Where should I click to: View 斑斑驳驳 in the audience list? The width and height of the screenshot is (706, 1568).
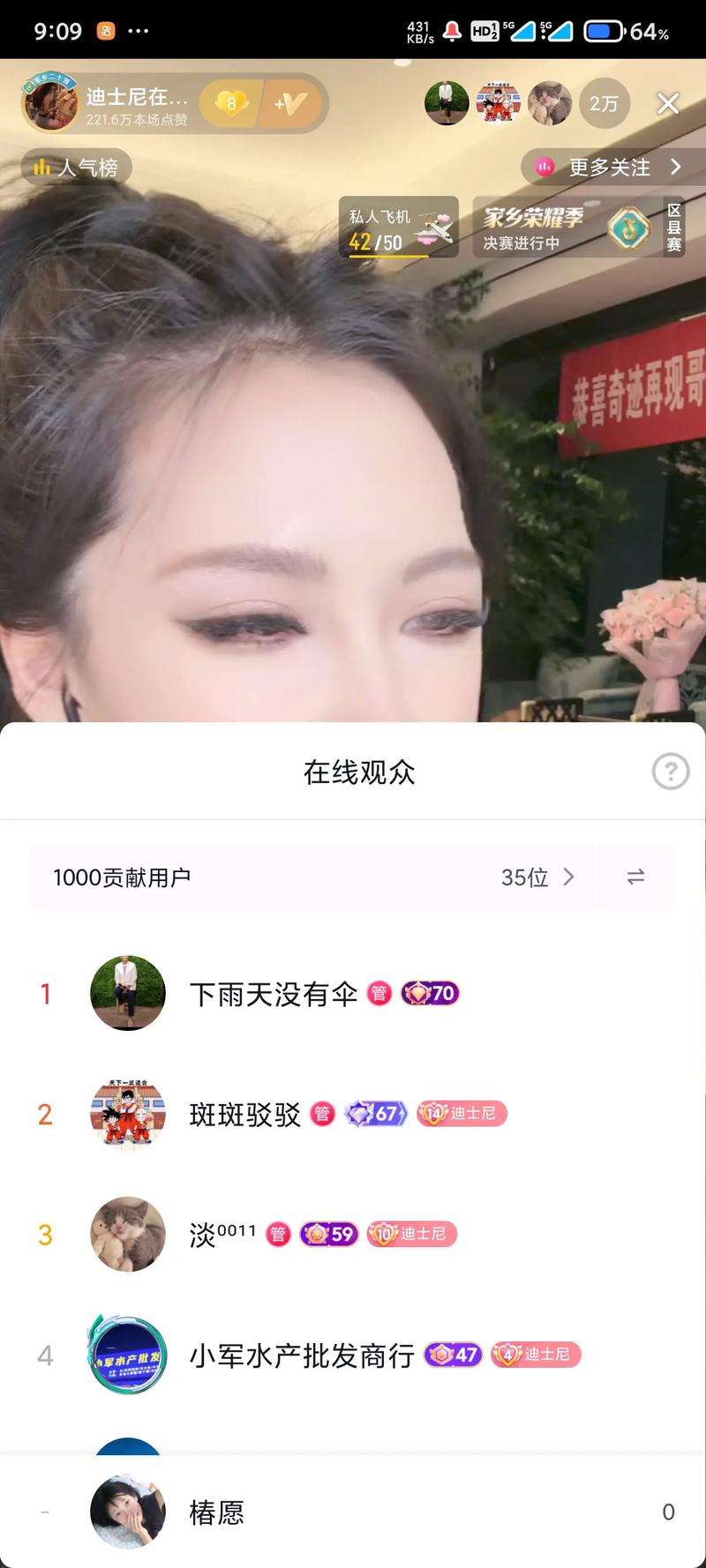tap(245, 1115)
